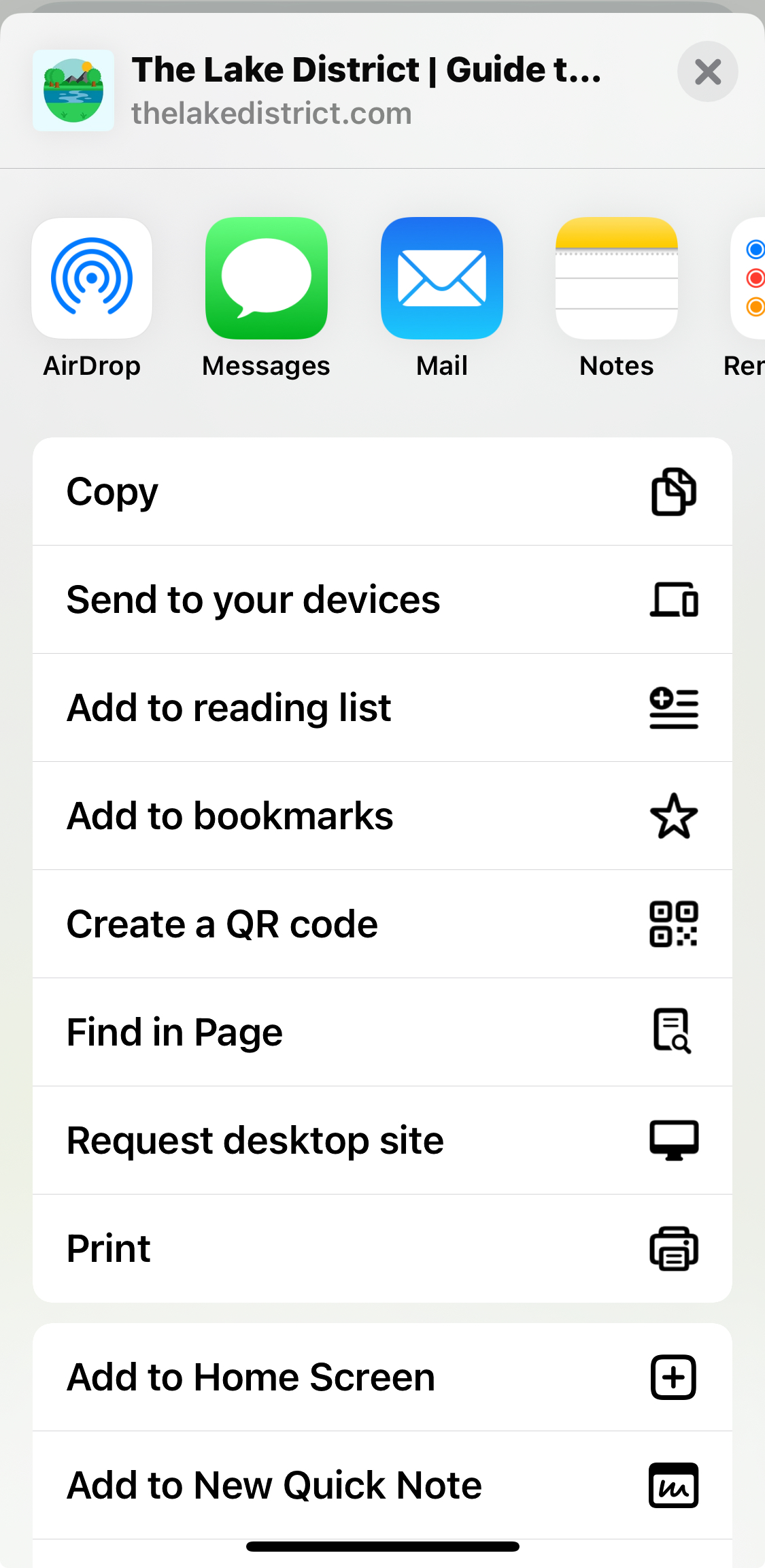Screen dimensions: 765x1568
Task: Tap Add to New Quick Note
Action: [x=382, y=1485]
